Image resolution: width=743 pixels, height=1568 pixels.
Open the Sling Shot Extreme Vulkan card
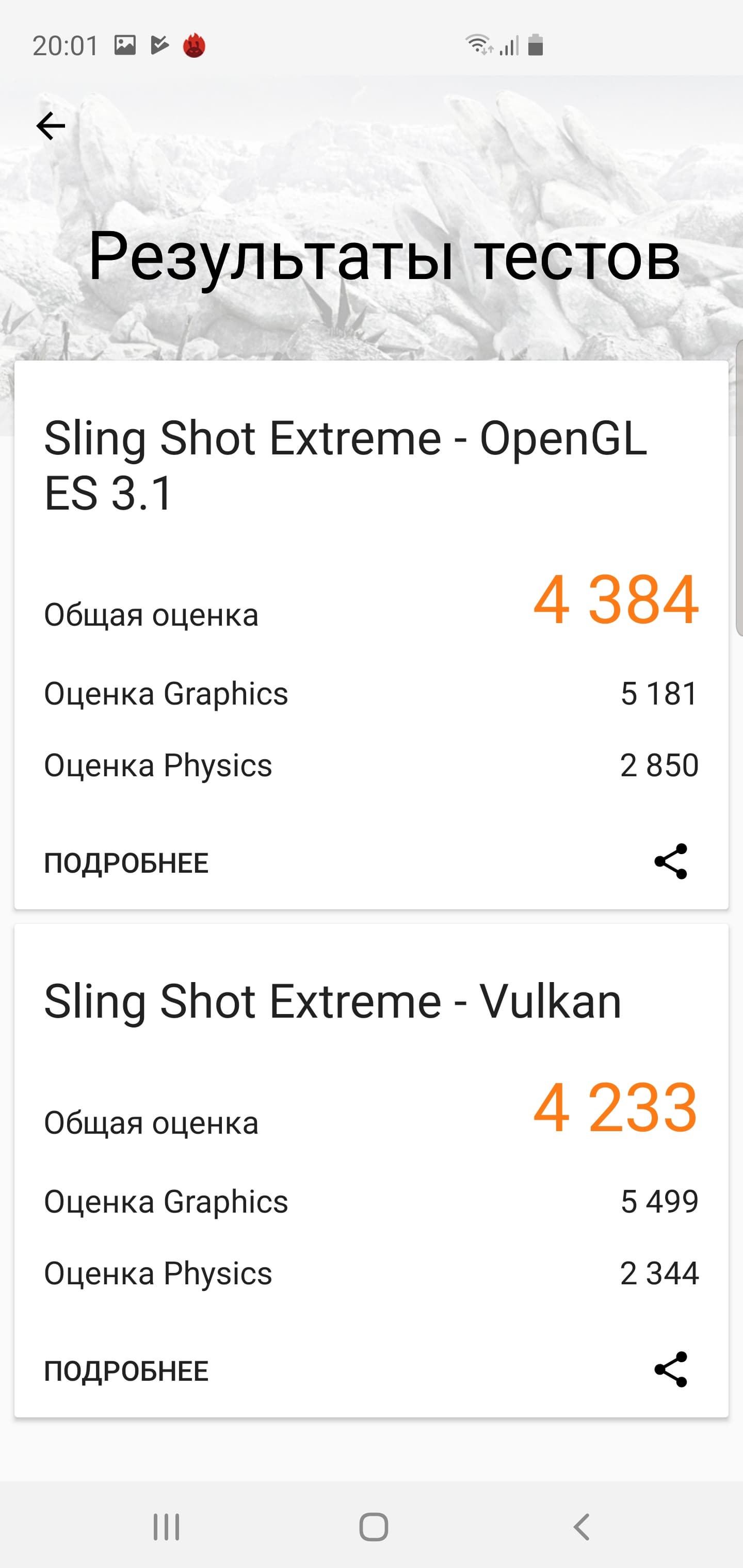click(x=332, y=1001)
